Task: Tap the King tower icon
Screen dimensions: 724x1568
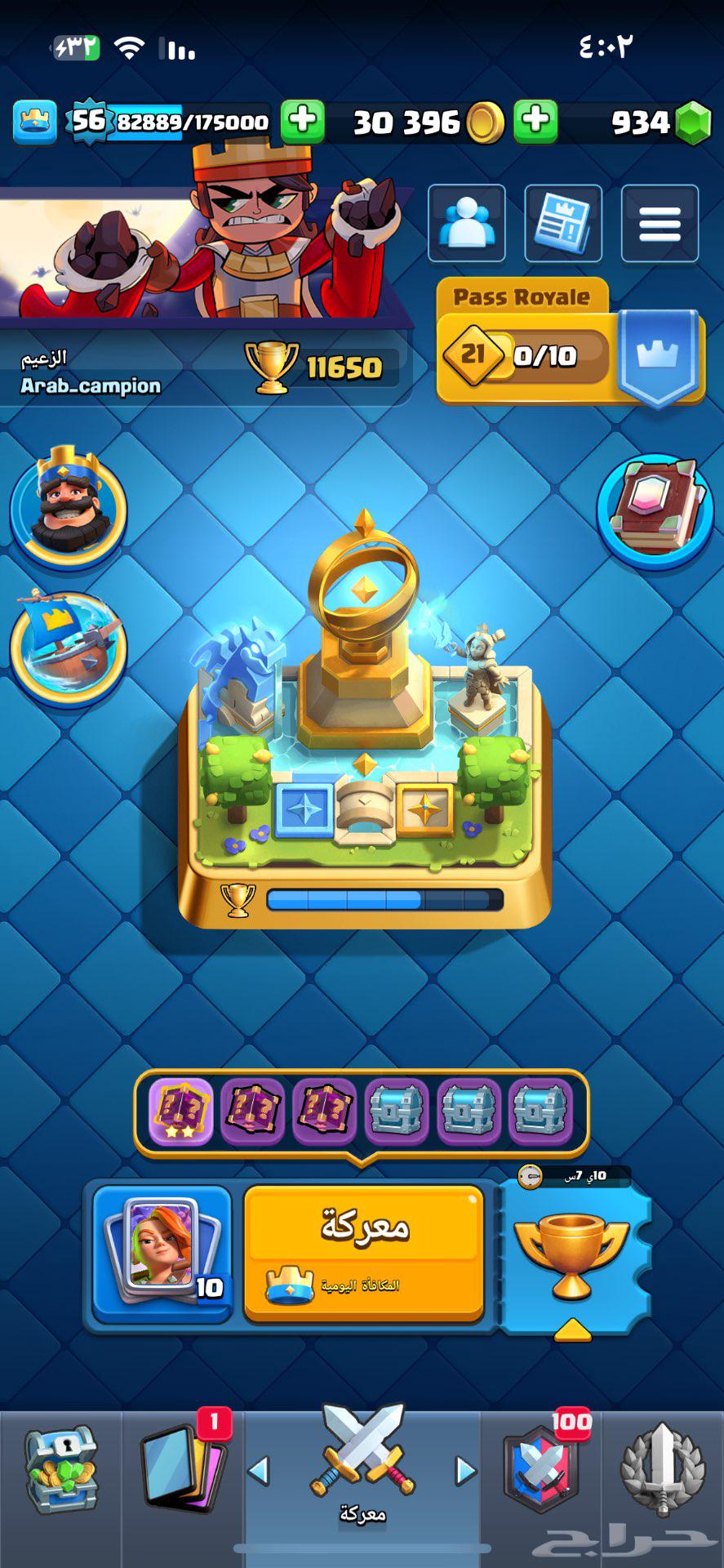Action: [69, 506]
